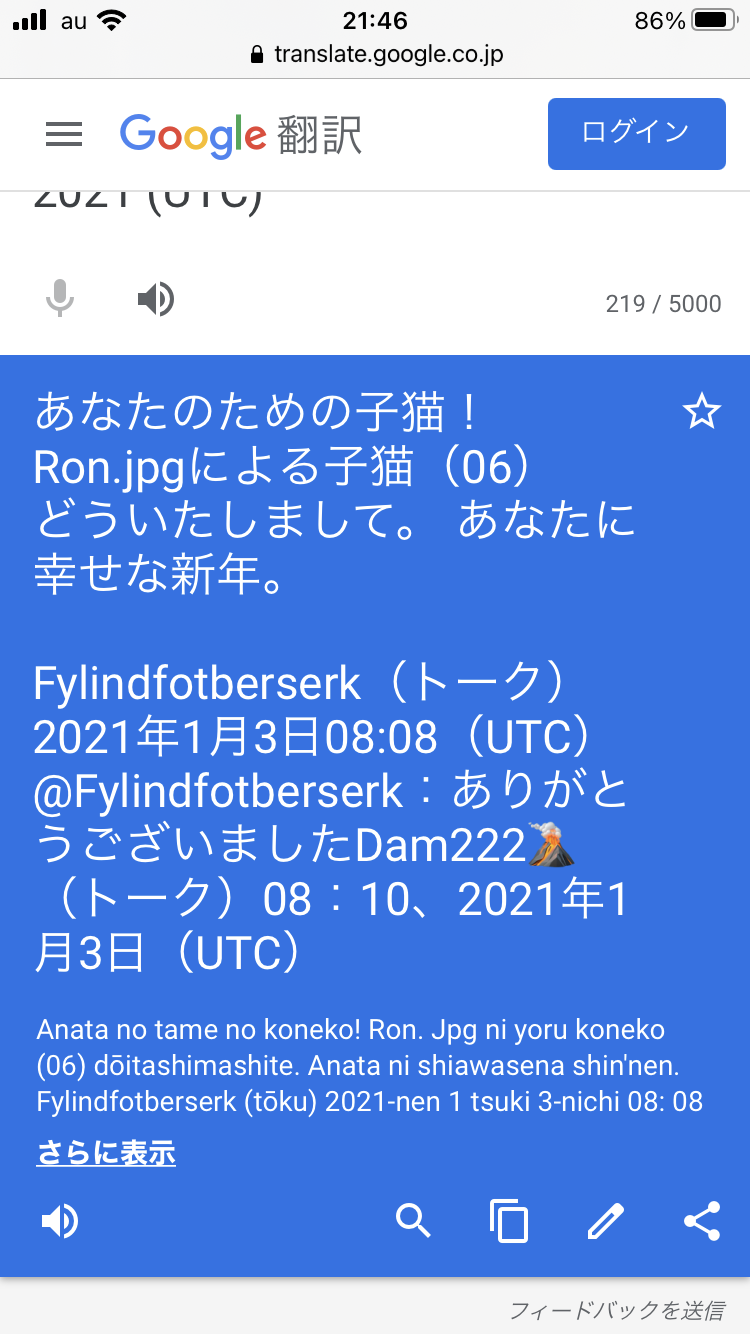Listen to the source text
This screenshot has width=750, height=1334.
[156, 299]
